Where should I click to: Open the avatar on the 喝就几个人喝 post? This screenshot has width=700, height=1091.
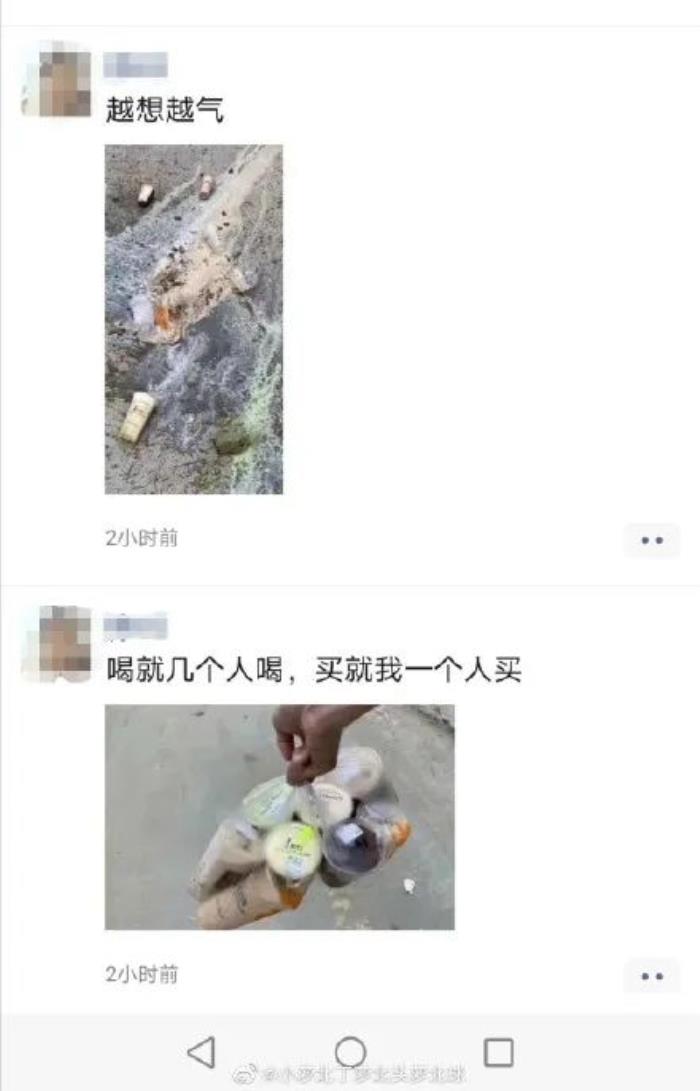(57, 643)
